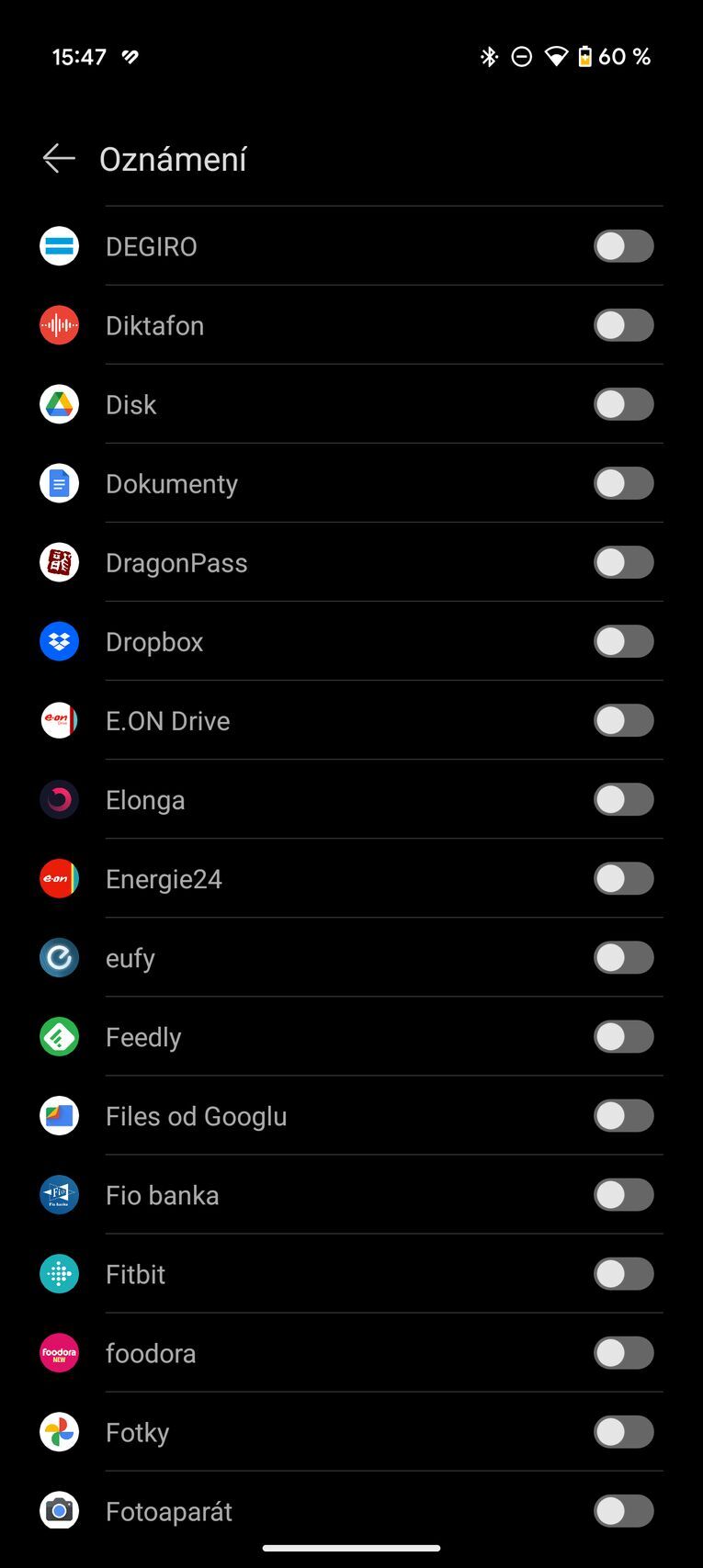Image resolution: width=703 pixels, height=1568 pixels.
Task: Tap the eufy app icon
Action: click(59, 957)
